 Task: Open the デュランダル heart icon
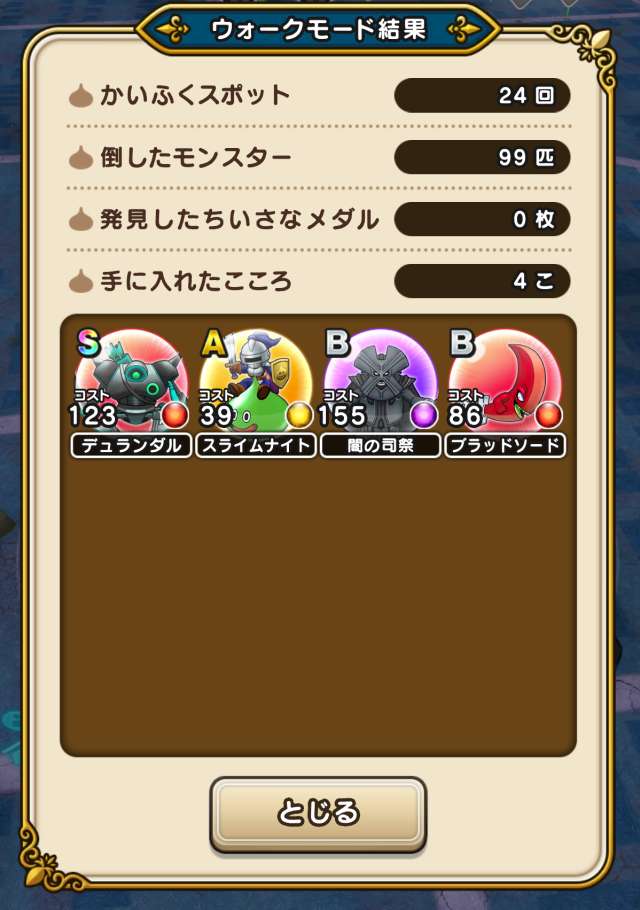(x=131, y=385)
